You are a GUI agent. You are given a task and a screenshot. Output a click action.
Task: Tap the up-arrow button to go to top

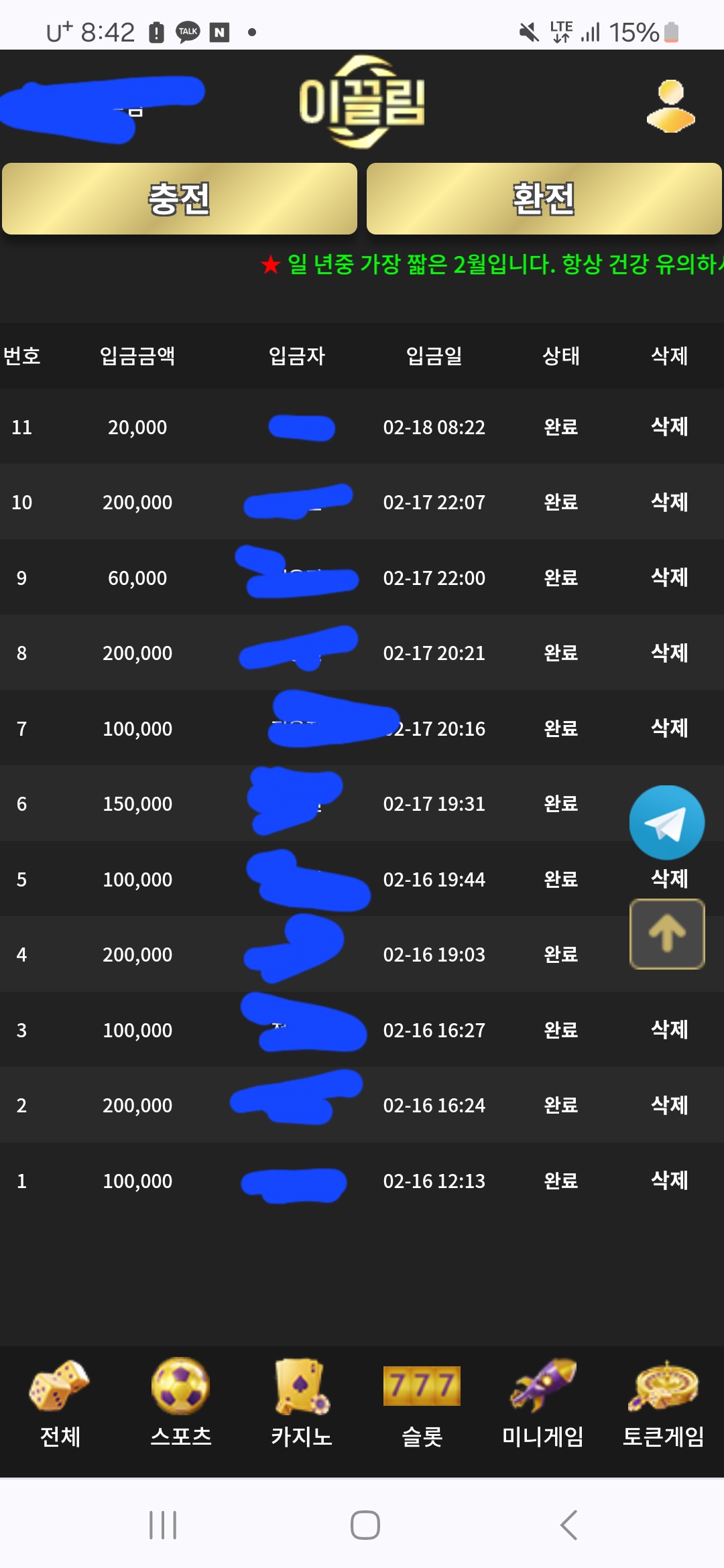pos(666,933)
